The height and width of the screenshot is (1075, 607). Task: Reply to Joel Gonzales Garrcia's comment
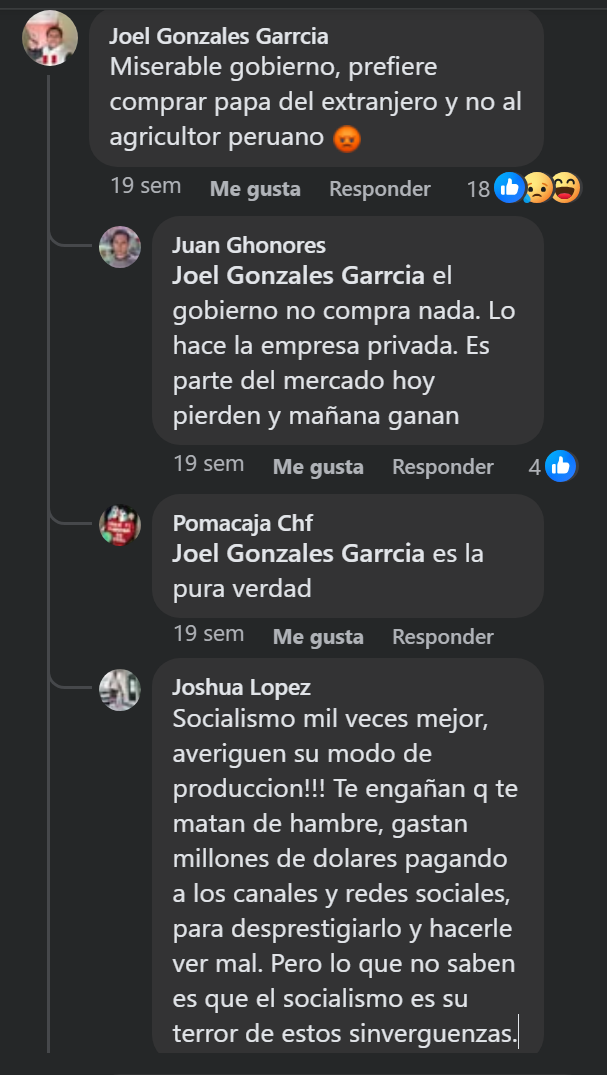pos(379,189)
